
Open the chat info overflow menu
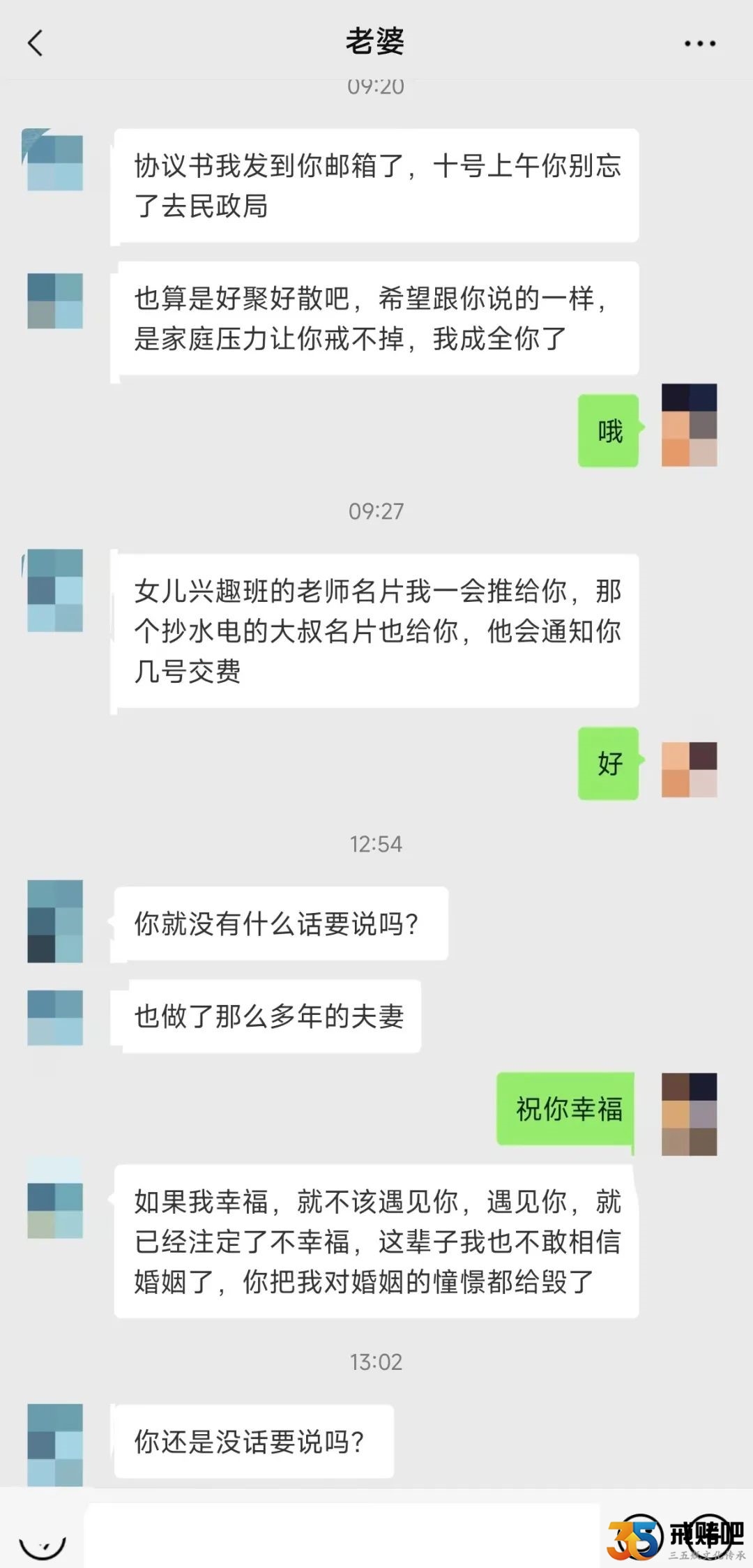point(699,43)
